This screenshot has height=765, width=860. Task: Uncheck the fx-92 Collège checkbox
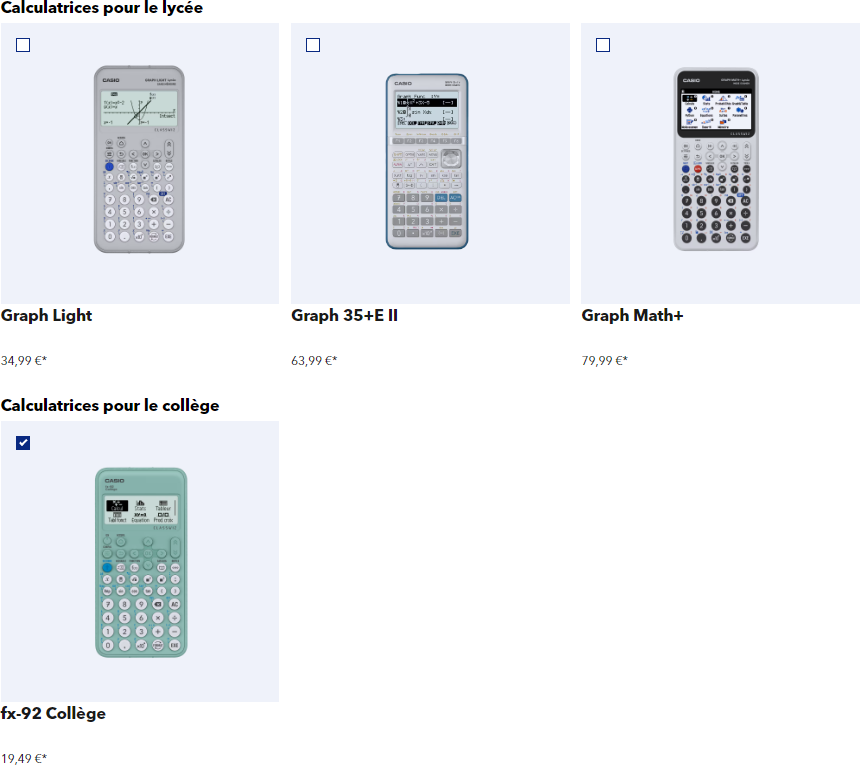23,443
